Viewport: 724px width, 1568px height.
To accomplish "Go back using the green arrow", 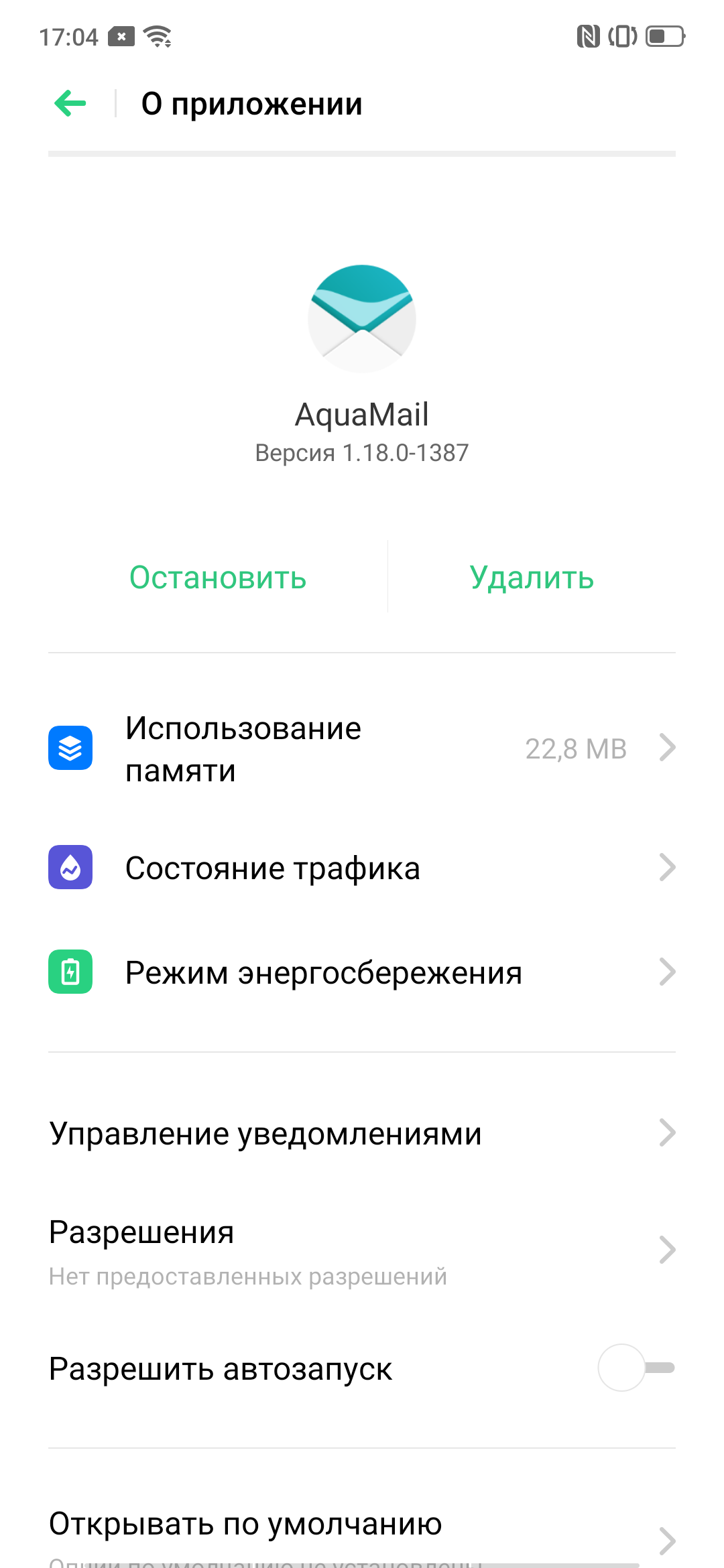I will [70, 103].
